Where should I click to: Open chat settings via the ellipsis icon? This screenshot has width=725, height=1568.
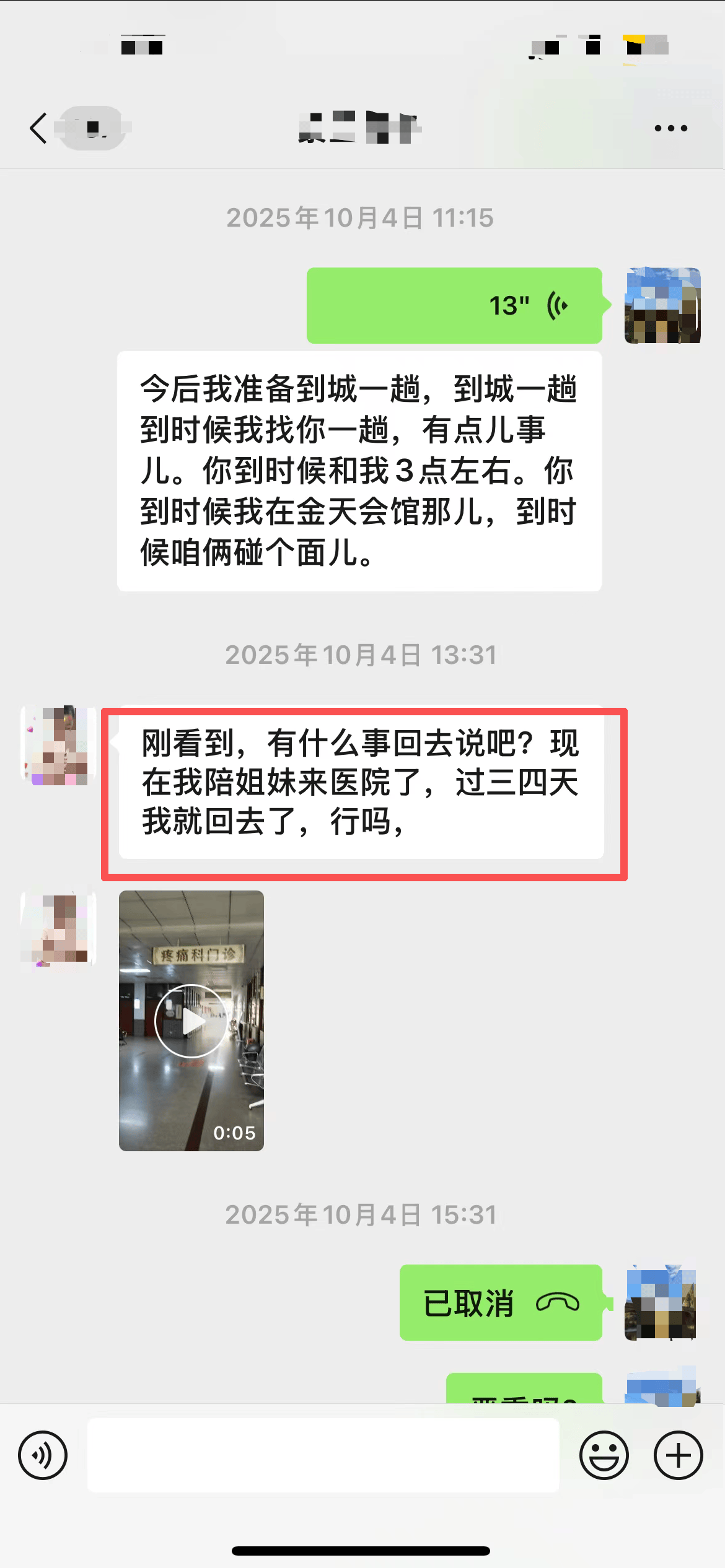pyautogui.click(x=670, y=128)
